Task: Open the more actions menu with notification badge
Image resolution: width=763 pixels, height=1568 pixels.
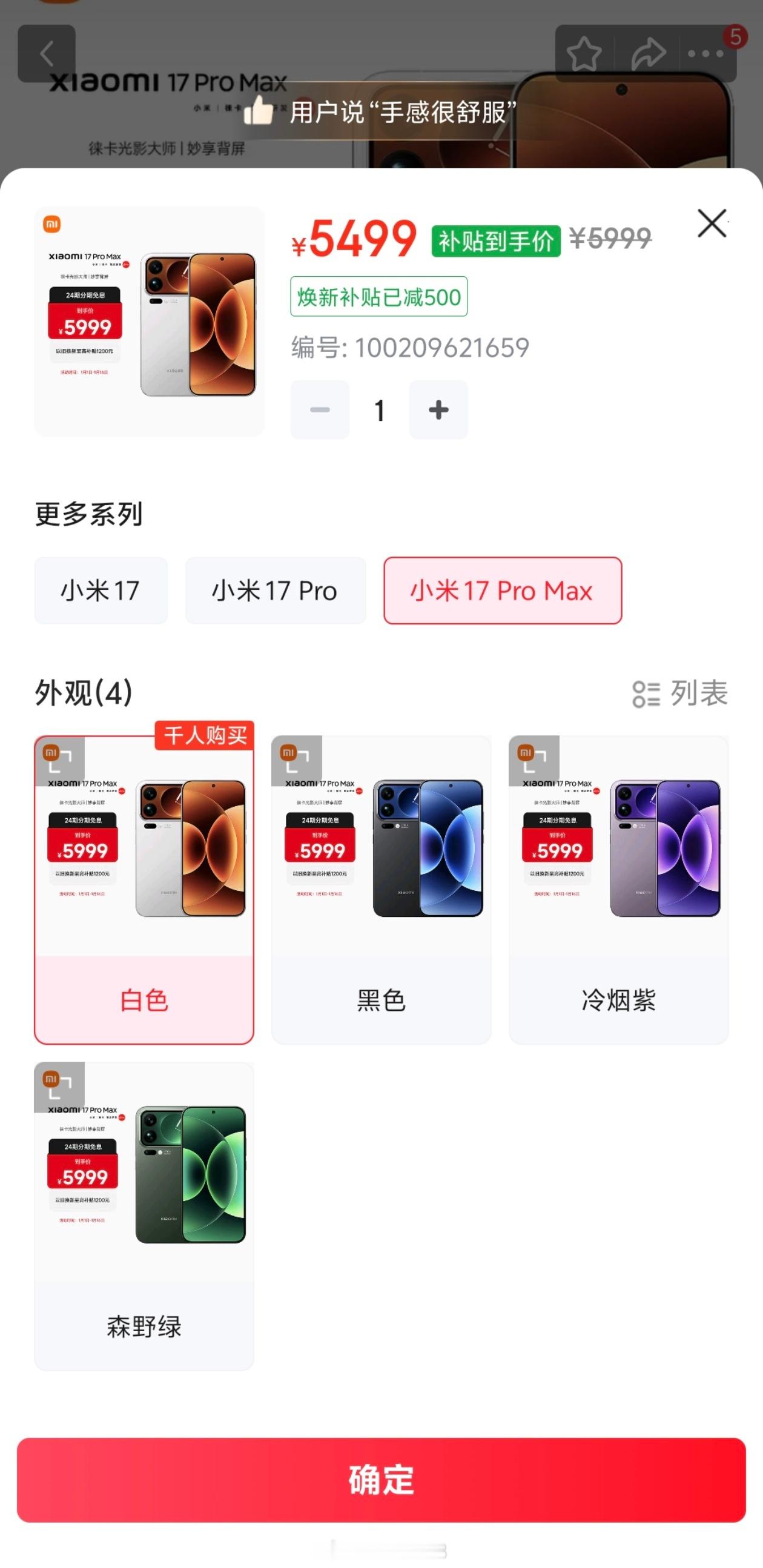Action: [x=707, y=53]
